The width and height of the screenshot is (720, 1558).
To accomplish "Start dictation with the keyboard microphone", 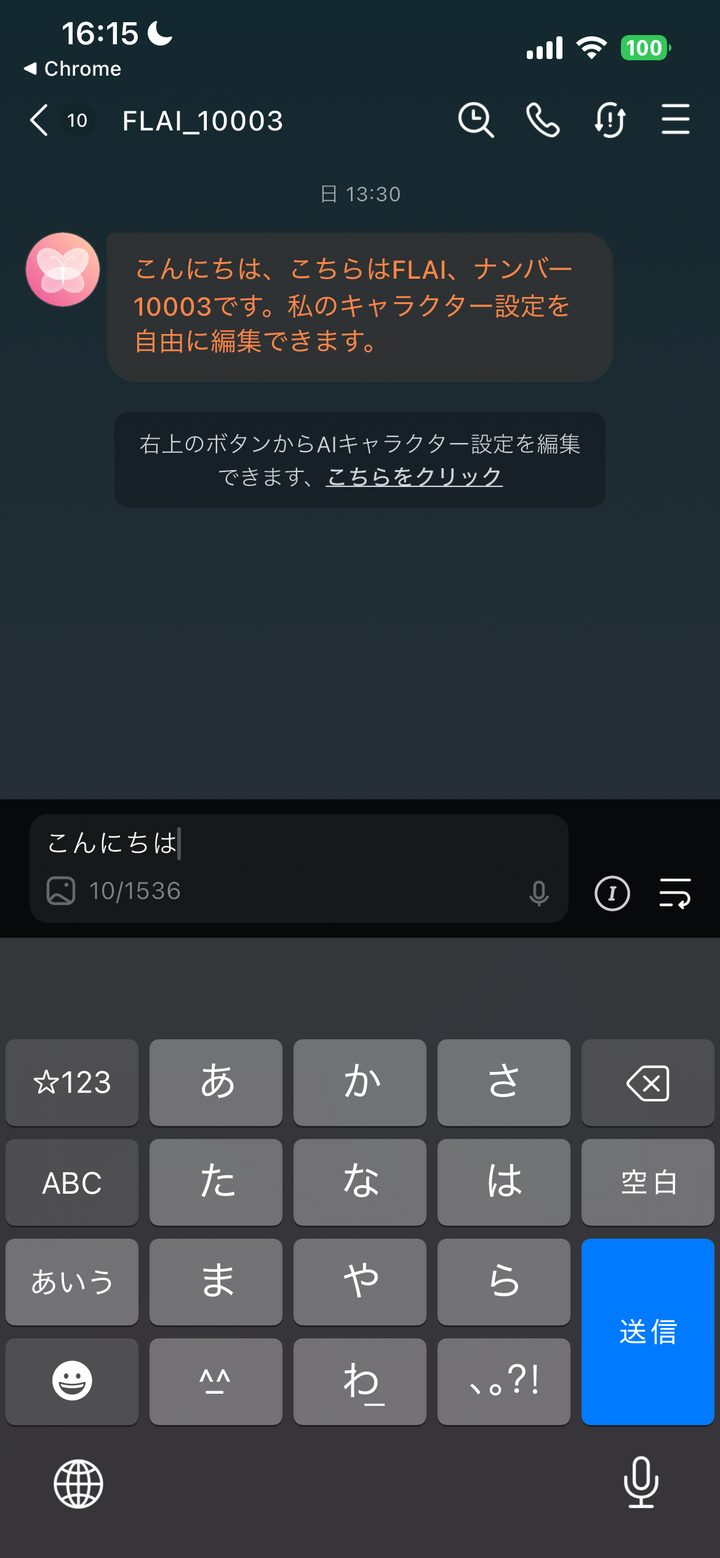I will point(641,1482).
